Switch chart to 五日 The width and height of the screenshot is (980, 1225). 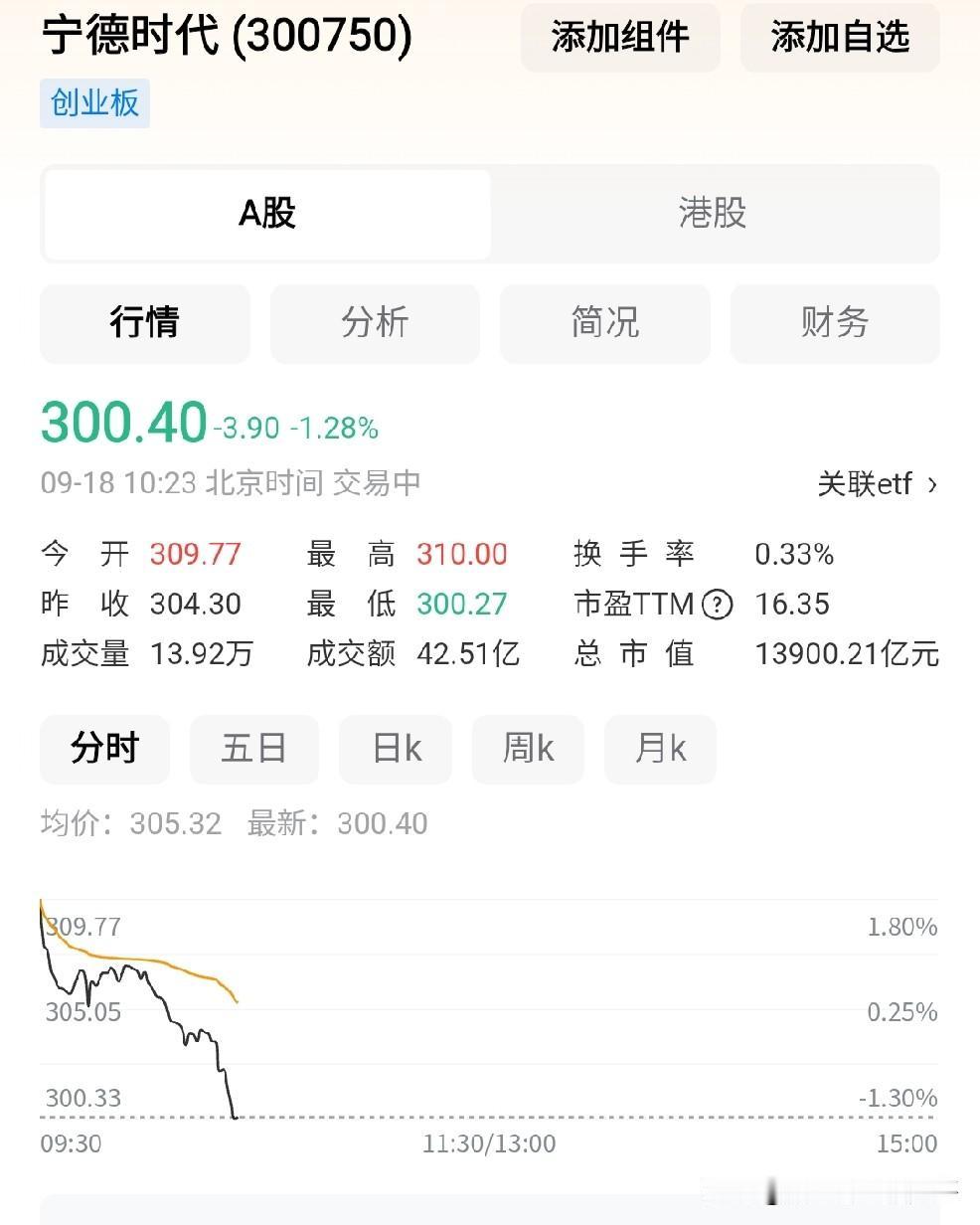[254, 749]
